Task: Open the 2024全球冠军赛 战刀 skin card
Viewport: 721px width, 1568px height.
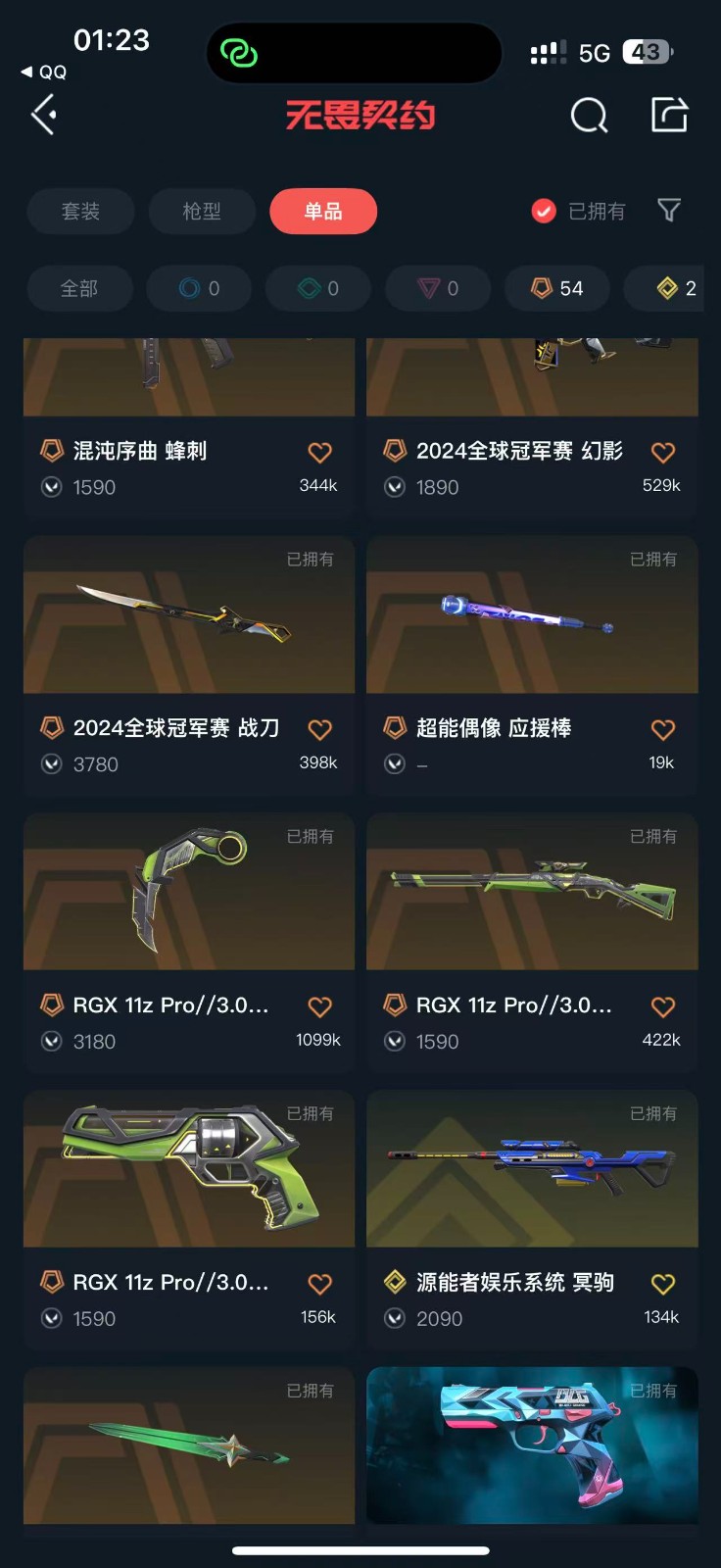Action: (x=189, y=627)
